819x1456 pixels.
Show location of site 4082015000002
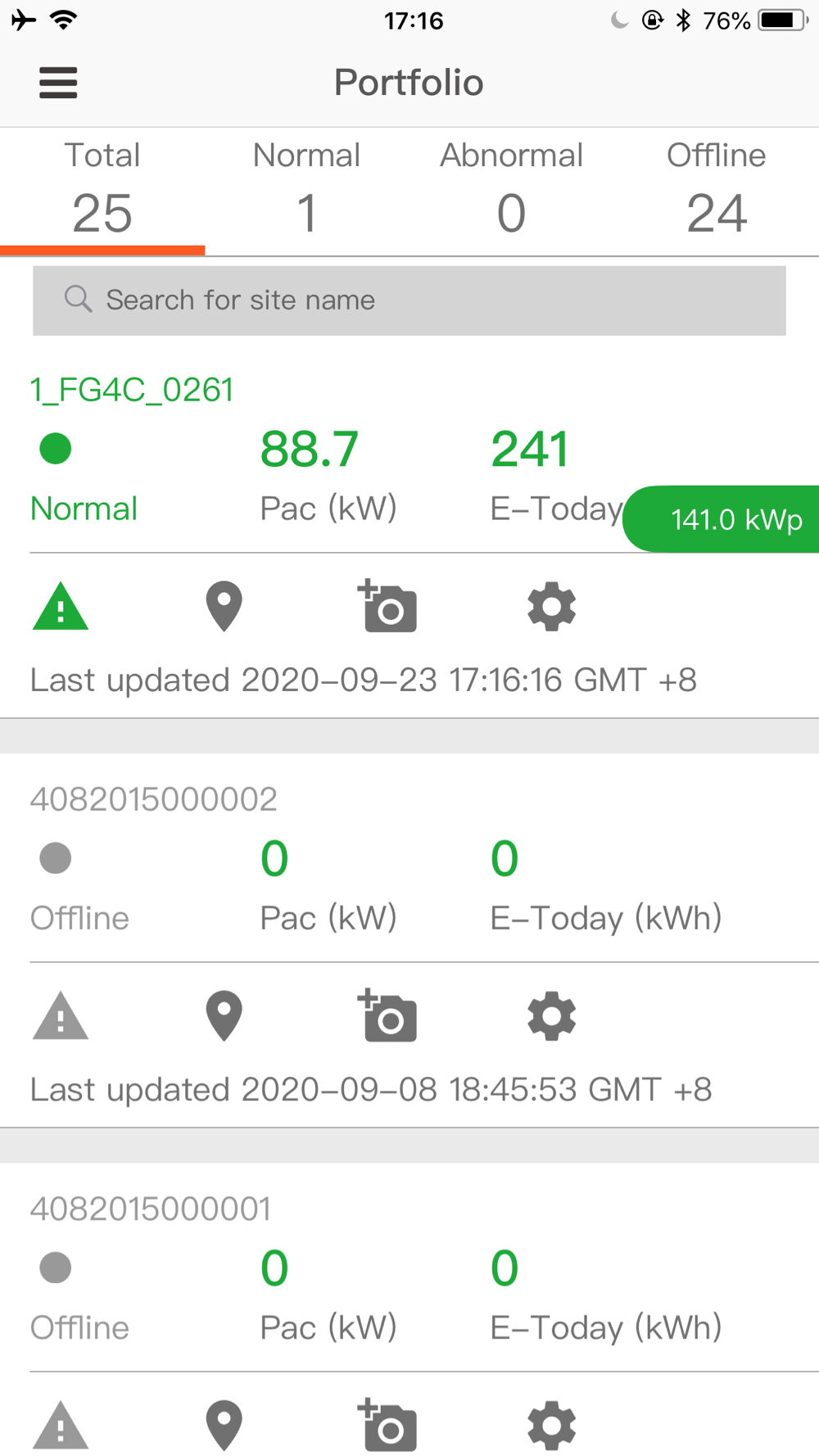[x=224, y=1016]
